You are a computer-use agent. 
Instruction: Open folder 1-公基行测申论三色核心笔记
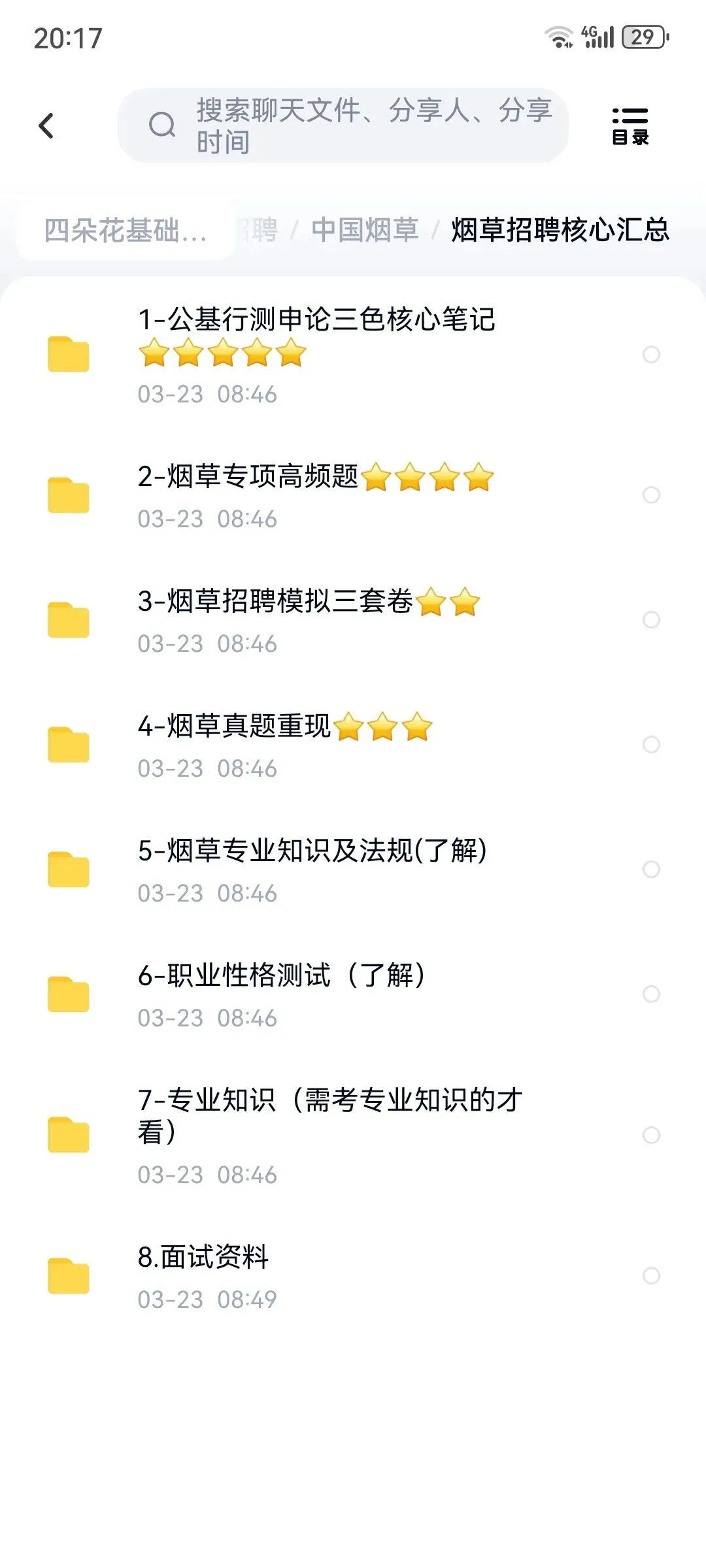(x=353, y=355)
